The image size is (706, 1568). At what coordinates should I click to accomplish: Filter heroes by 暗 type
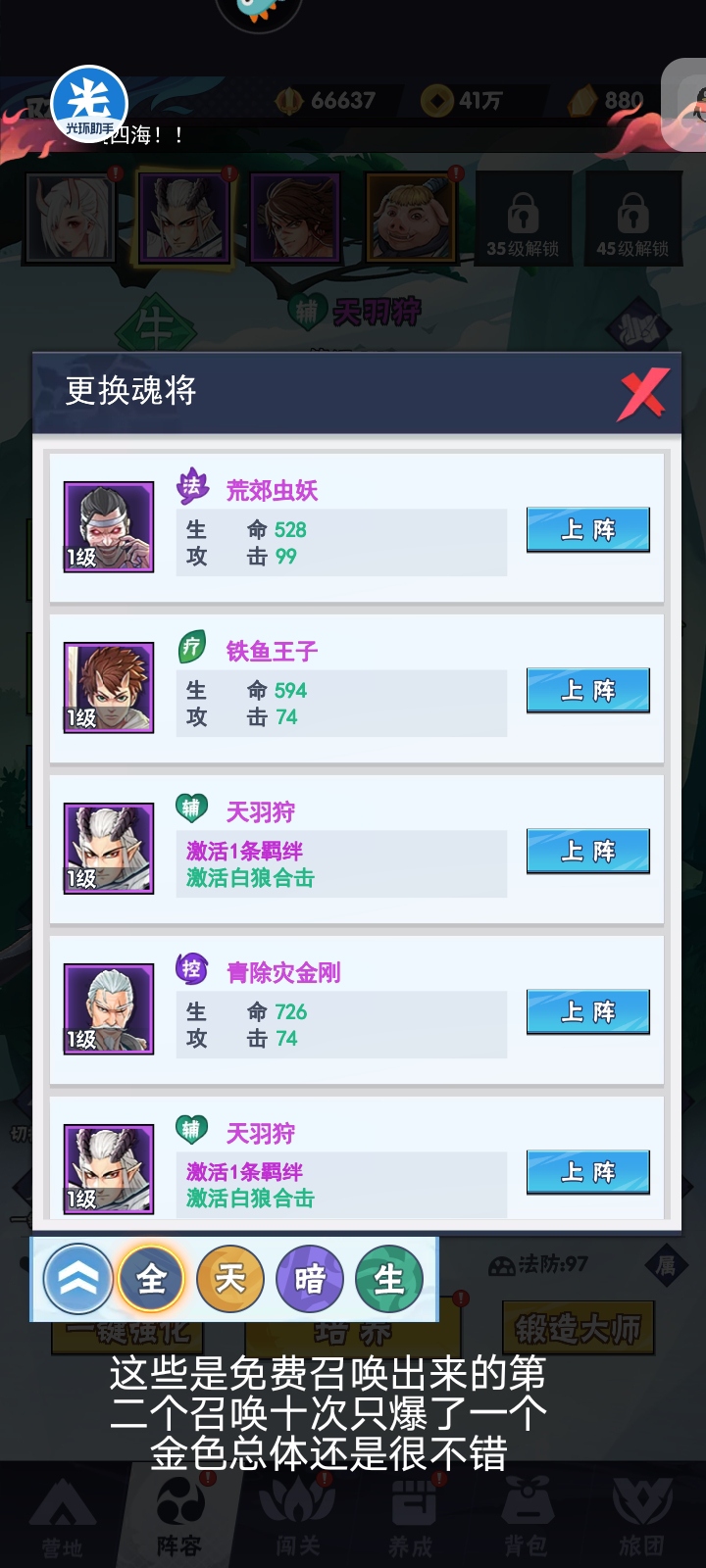pos(310,1279)
